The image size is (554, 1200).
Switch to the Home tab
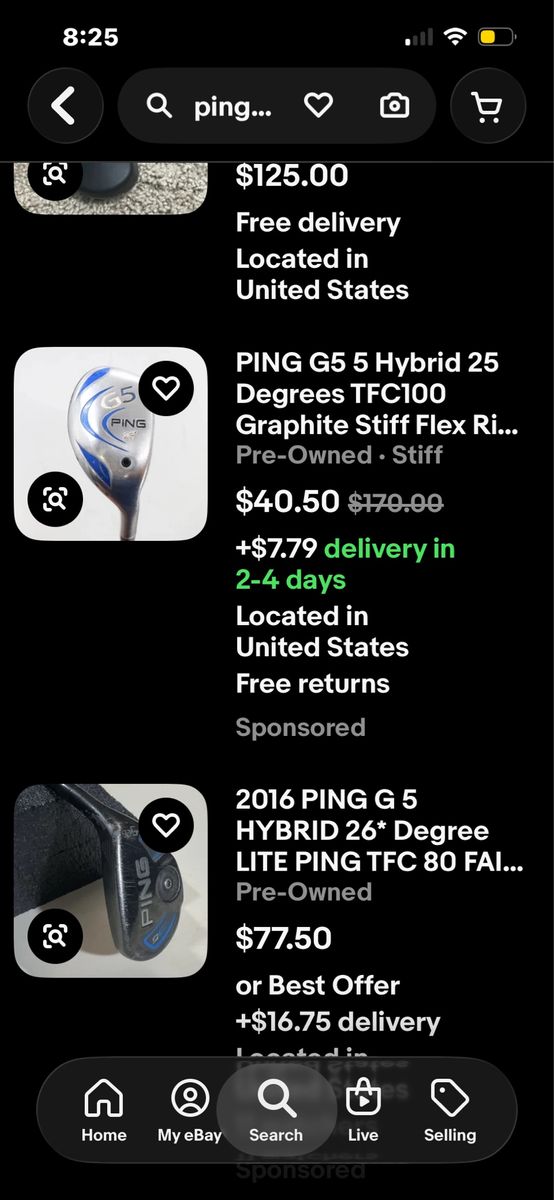pos(104,1111)
